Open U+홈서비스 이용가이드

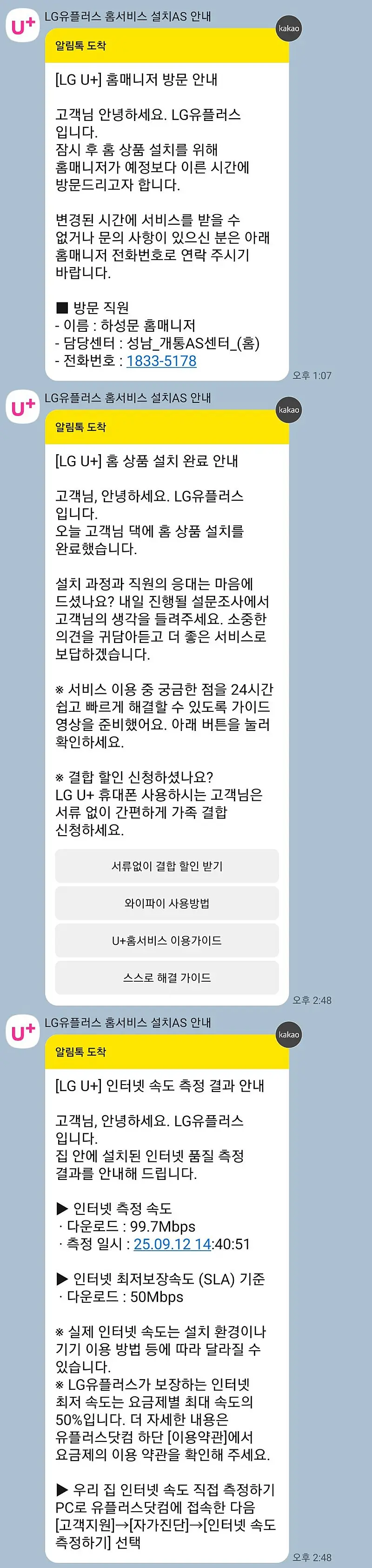click(x=166, y=940)
